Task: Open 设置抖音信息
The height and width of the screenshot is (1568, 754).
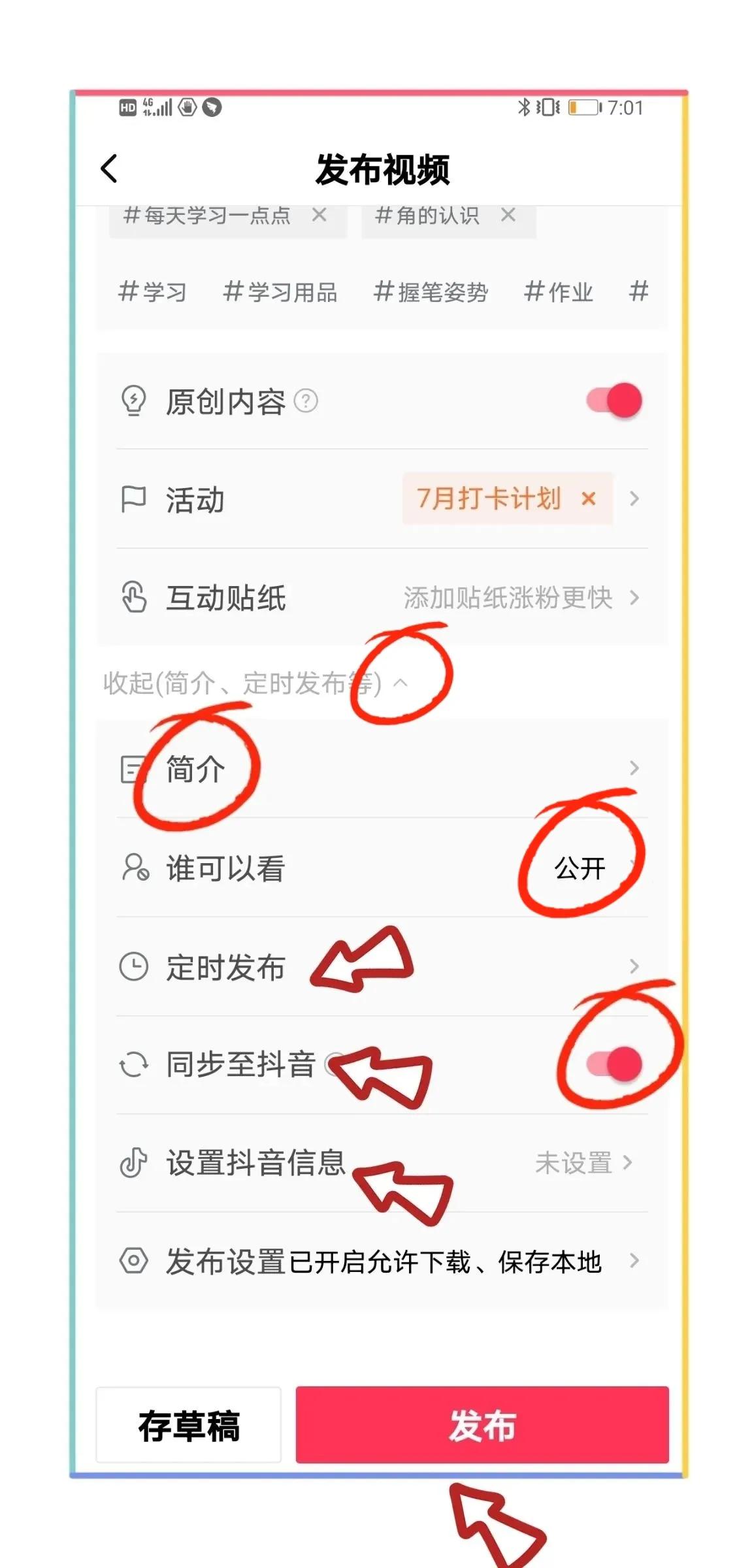Action: tap(382, 1163)
